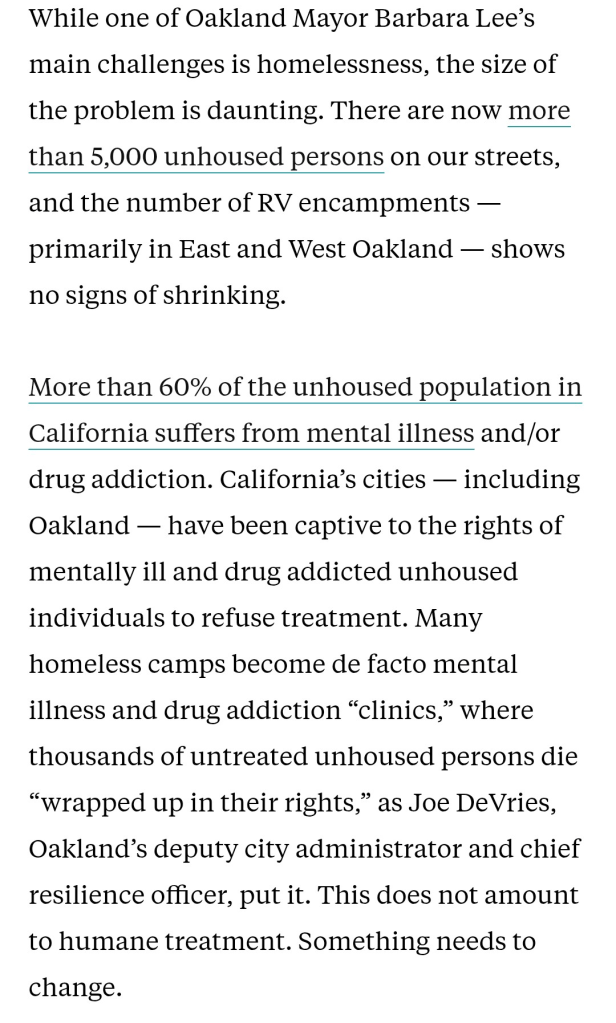Open the 'more than 5,000 unhoused persons' link
616x1023 pixels.
pos(206,157)
